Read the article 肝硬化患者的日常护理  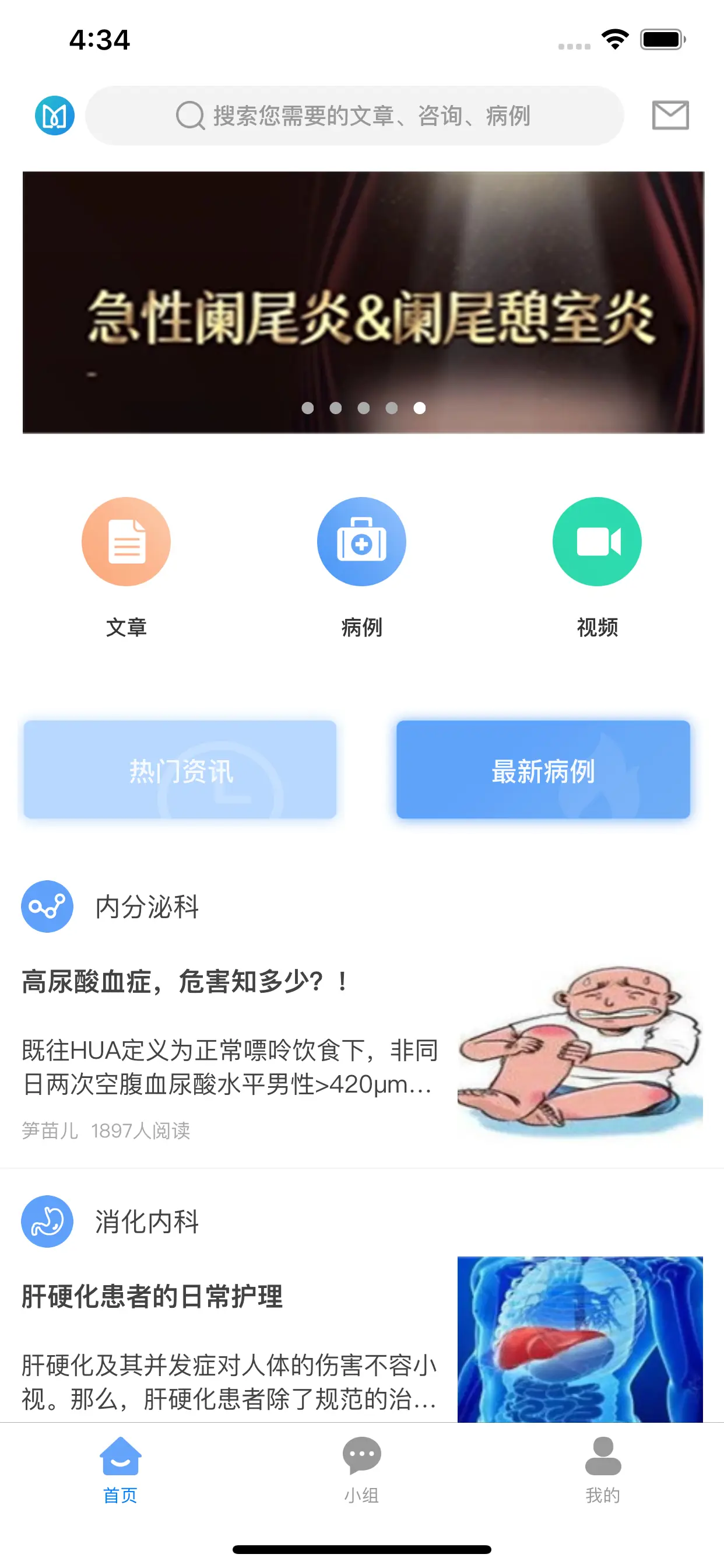tap(152, 1296)
